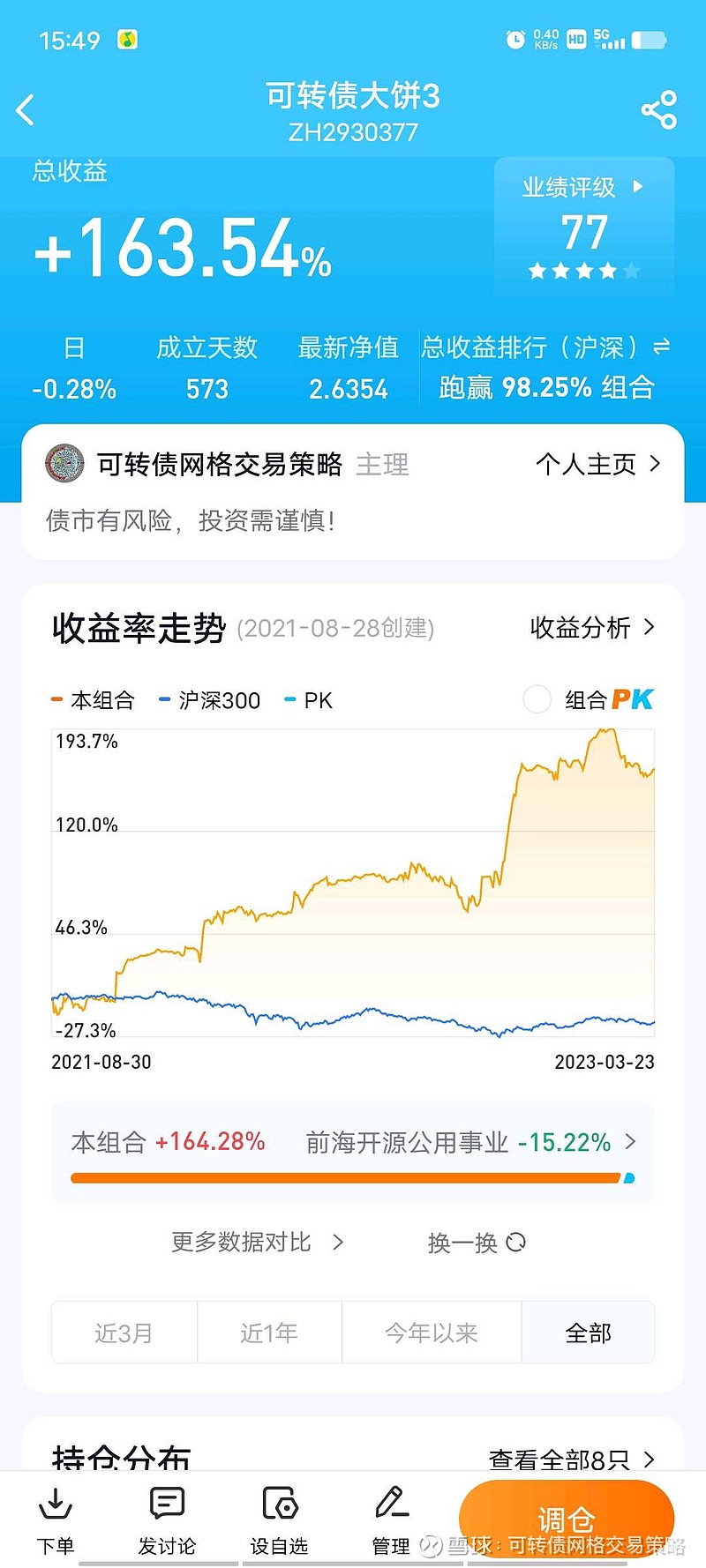Switch to 今年以来 time range
706x1568 pixels.
pyautogui.click(x=432, y=1332)
